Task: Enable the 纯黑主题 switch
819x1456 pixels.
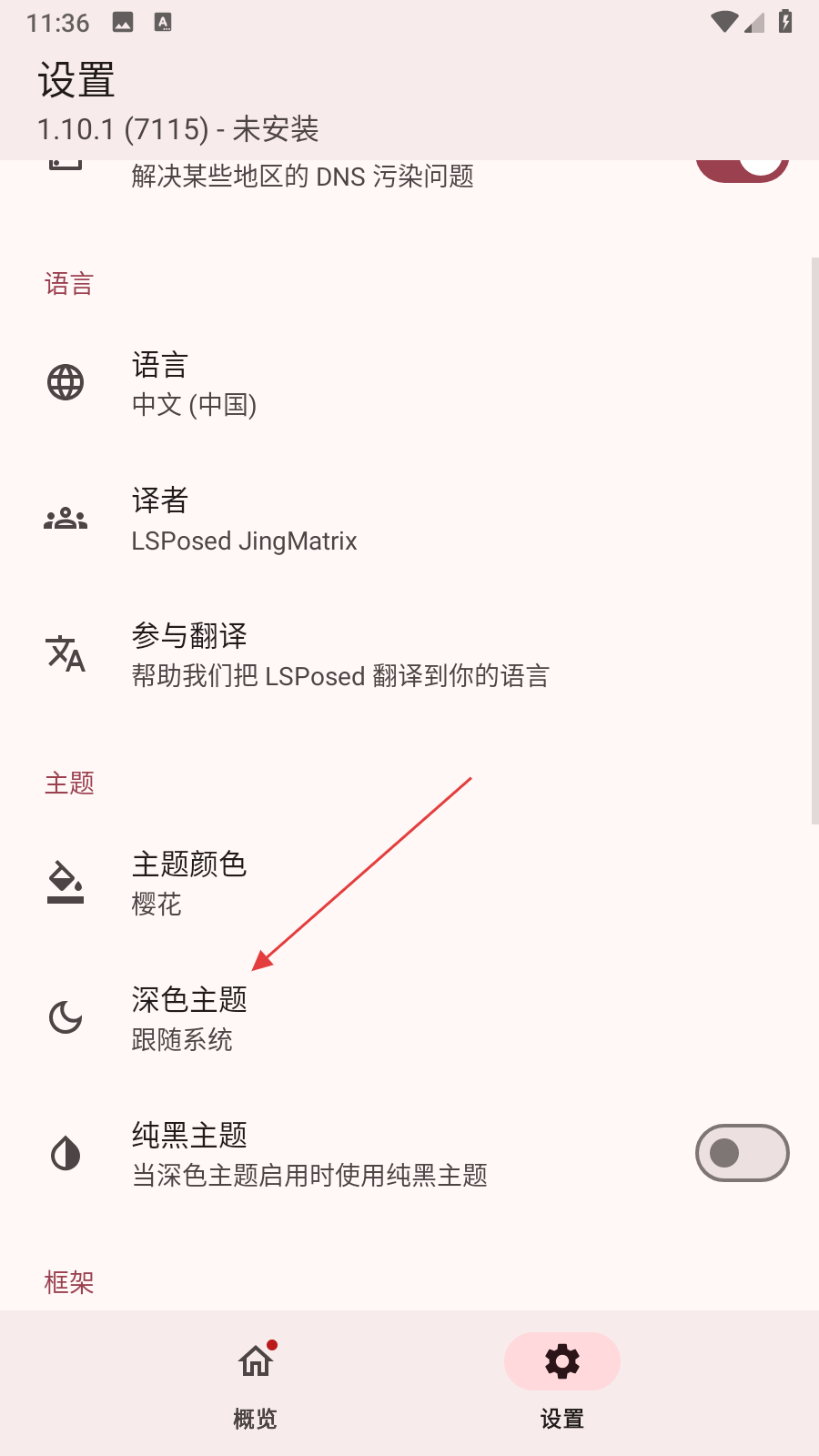Action: [742, 1153]
